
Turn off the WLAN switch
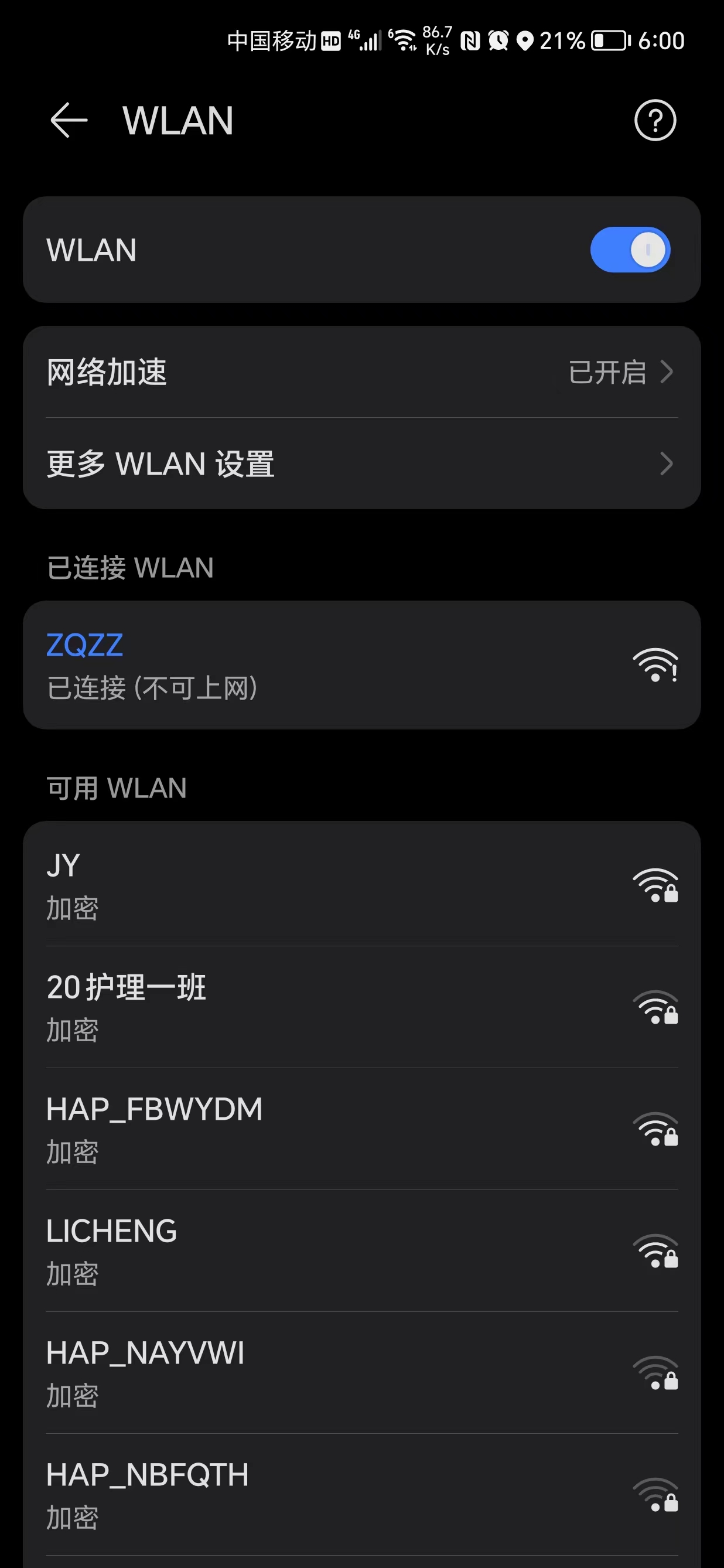[x=630, y=250]
